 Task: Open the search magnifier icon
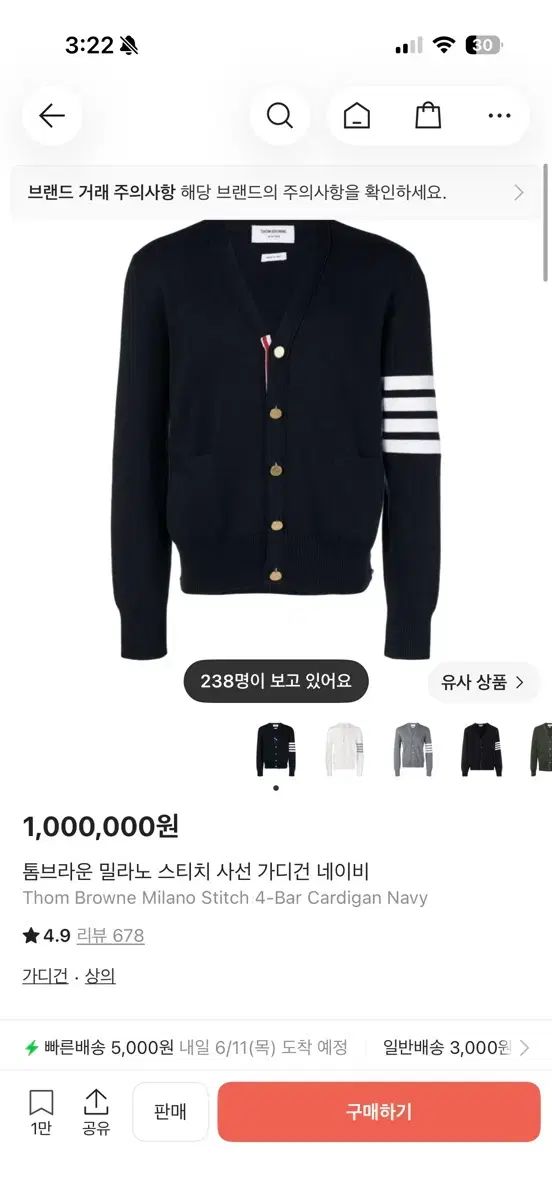[280, 116]
